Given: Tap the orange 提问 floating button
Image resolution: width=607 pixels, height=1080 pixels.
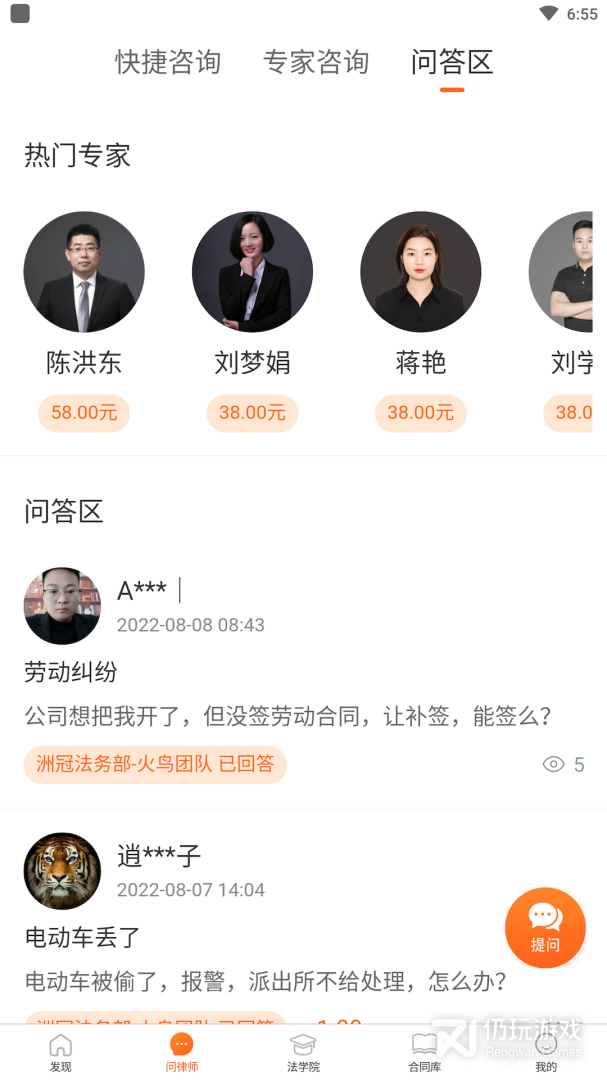Looking at the screenshot, I should tap(545, 927).
